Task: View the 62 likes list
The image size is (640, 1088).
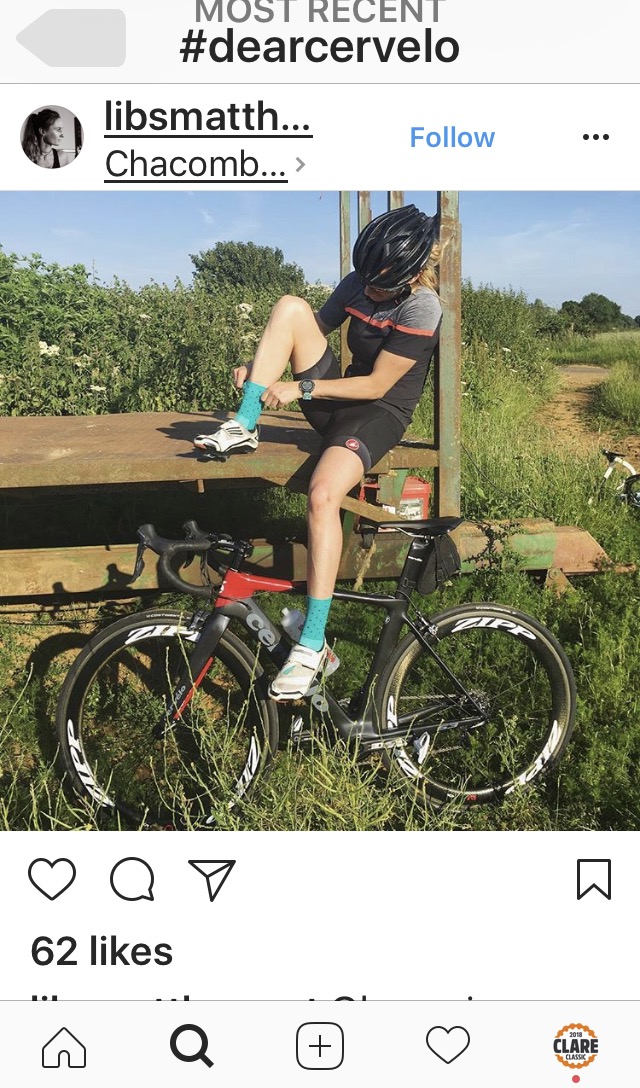Action: [102, 951]
